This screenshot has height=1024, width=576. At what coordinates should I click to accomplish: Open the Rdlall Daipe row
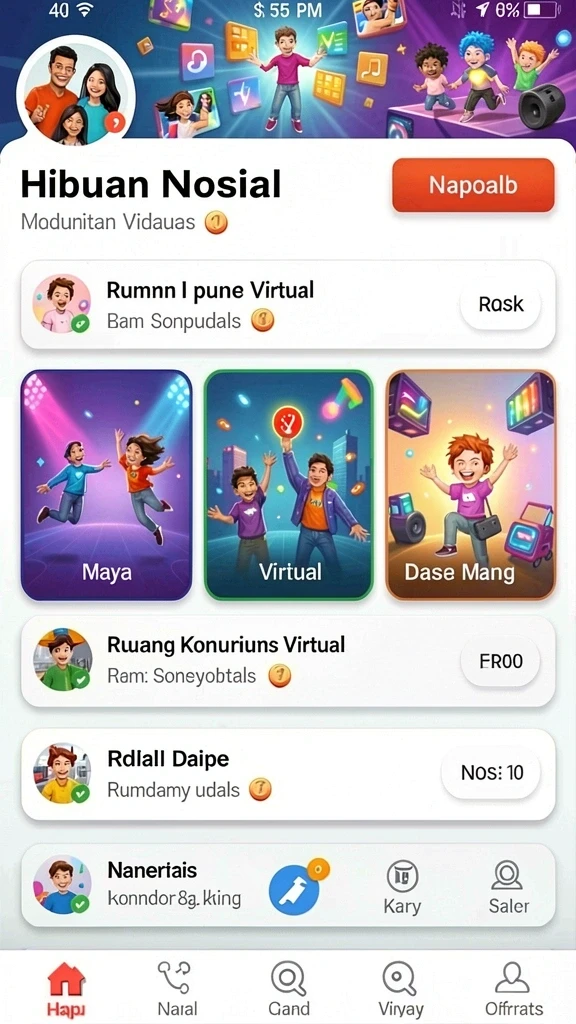(288, 774)
